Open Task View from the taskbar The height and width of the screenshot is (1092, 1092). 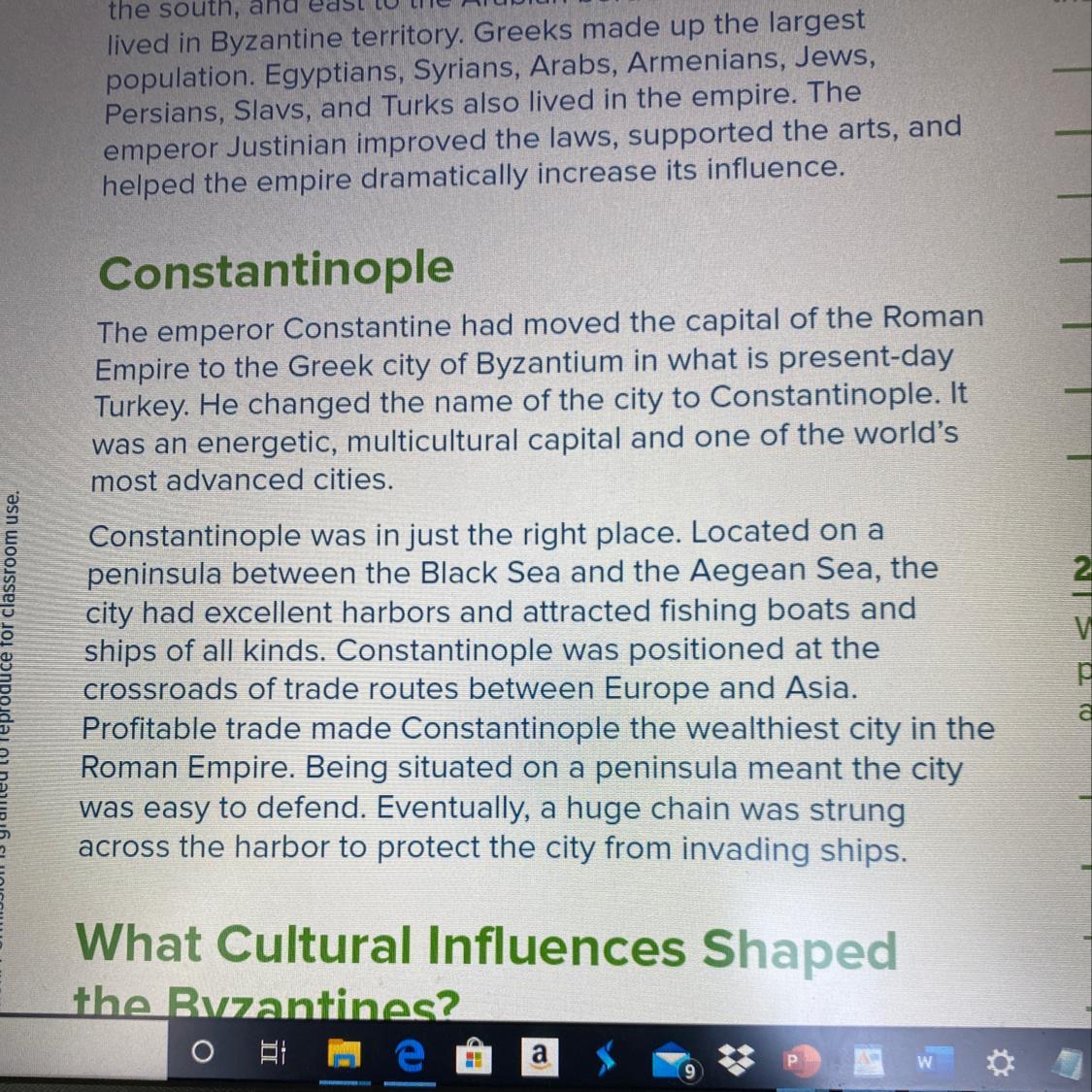(272, 1052)
